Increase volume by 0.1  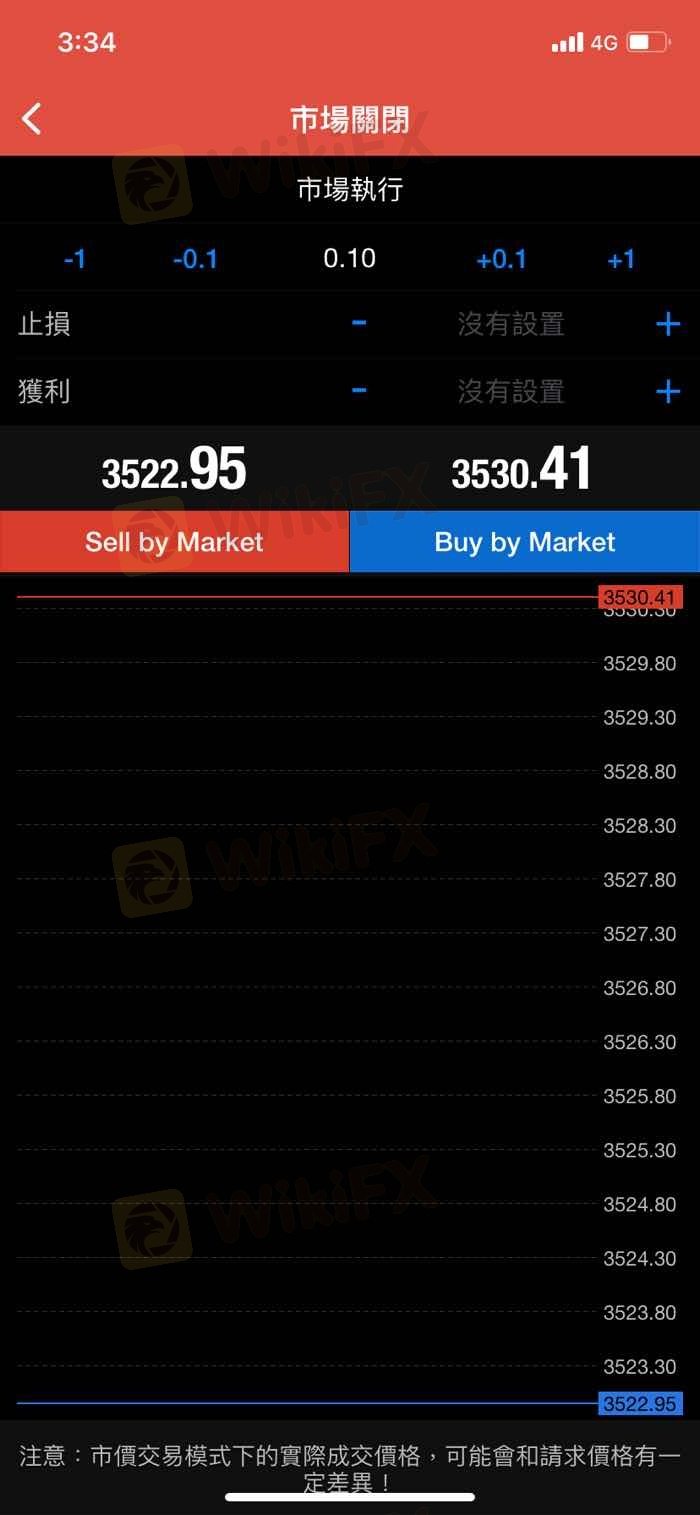click(501, 260)
